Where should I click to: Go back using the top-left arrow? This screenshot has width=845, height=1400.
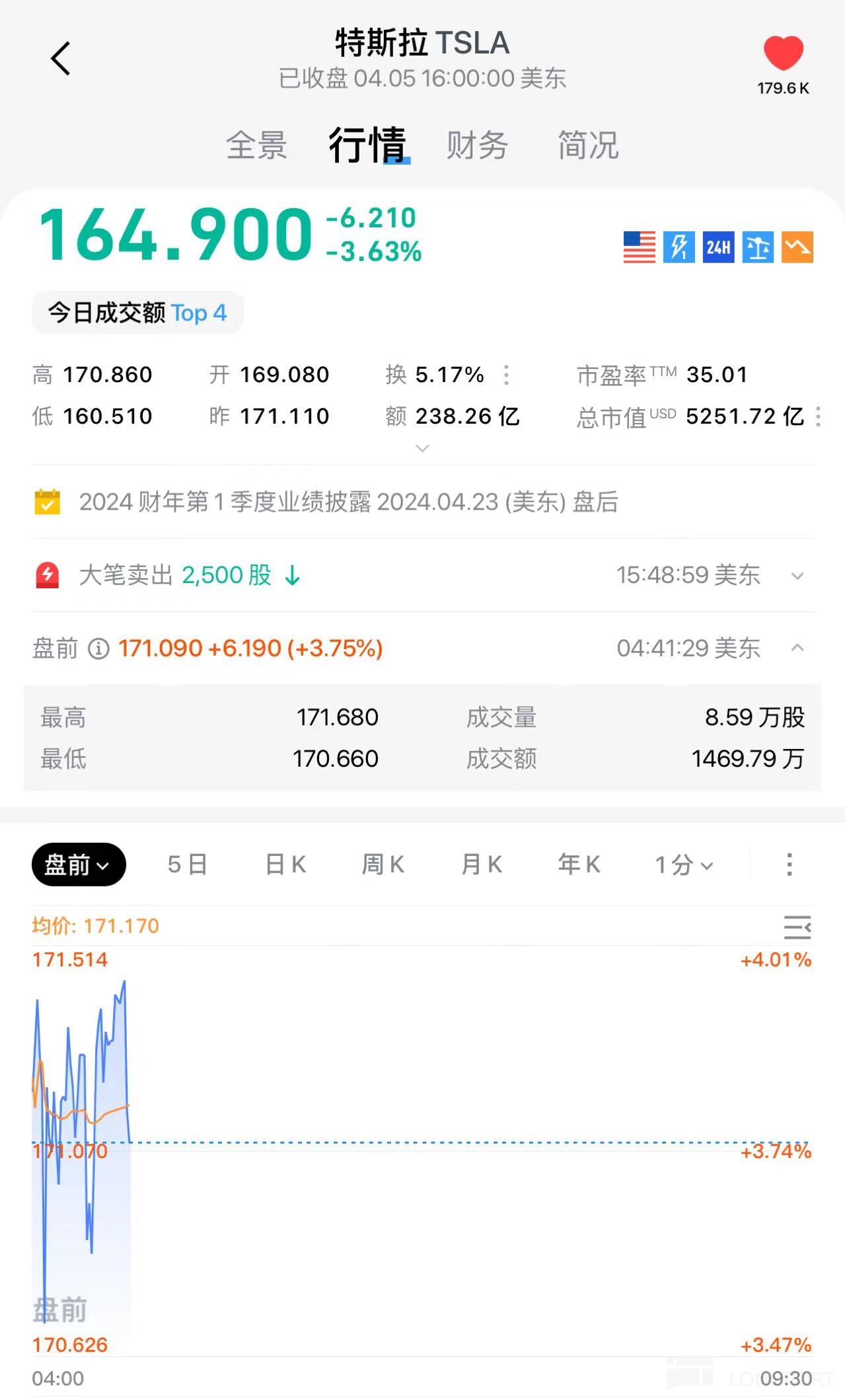point(60,58)
